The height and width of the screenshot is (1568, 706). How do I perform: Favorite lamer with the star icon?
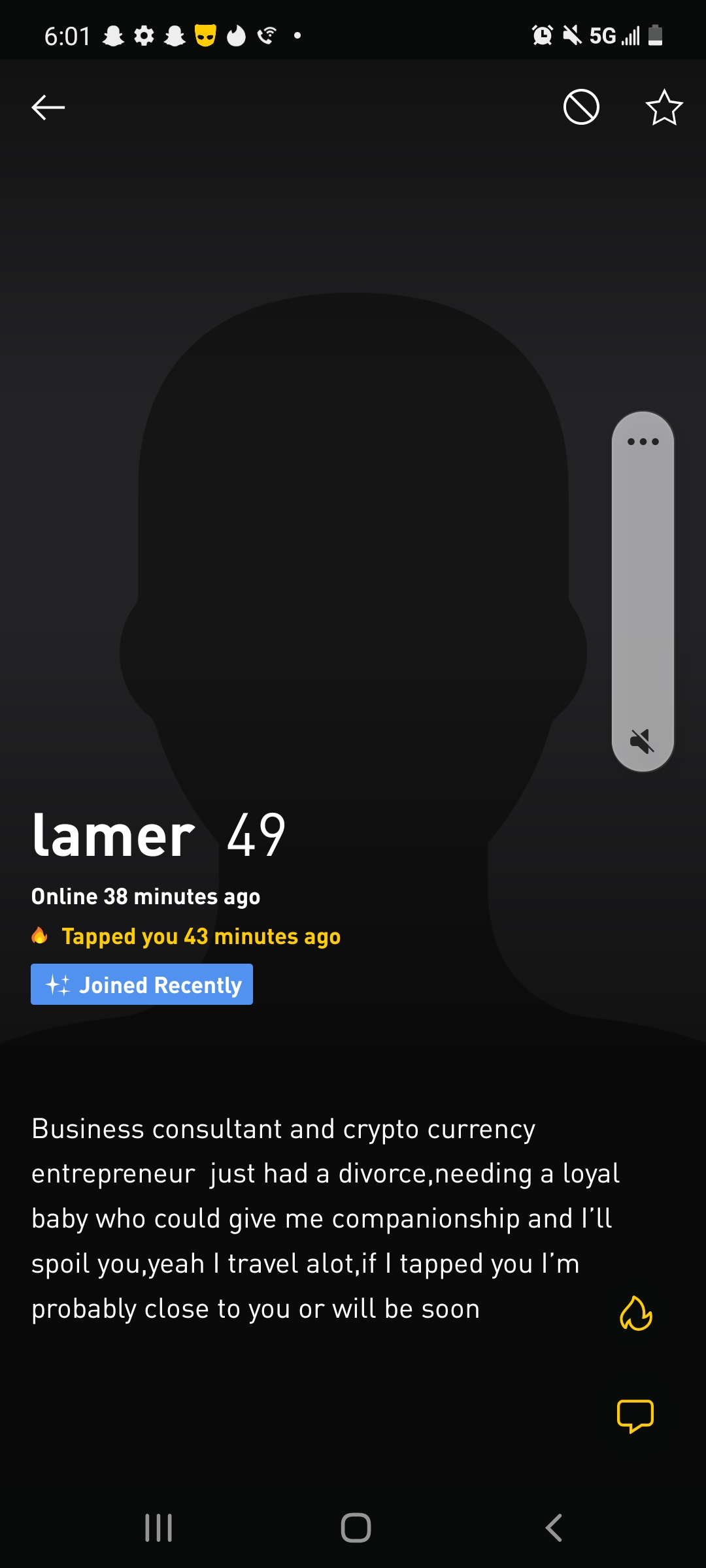coord(664,107)
